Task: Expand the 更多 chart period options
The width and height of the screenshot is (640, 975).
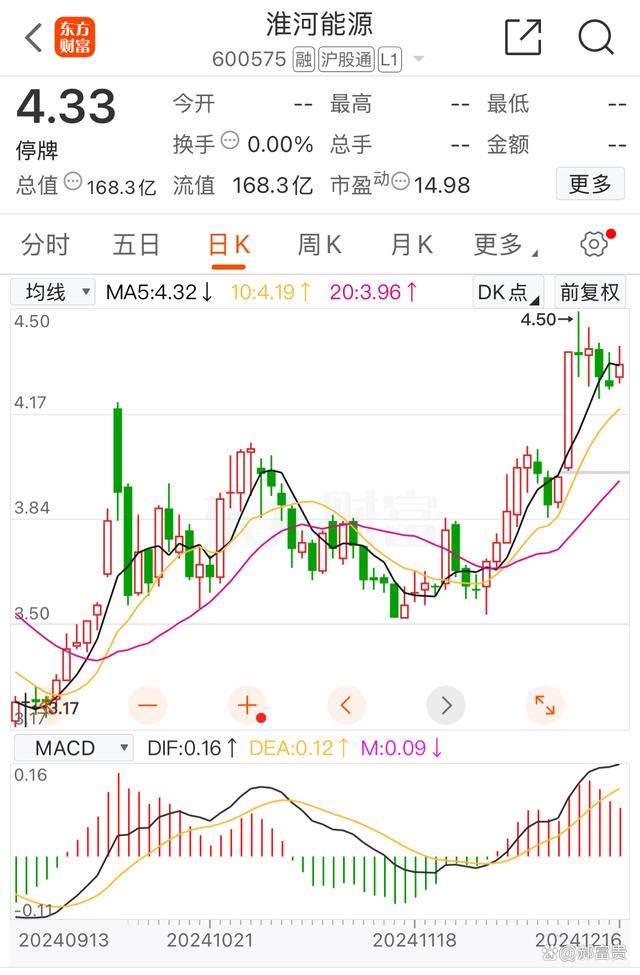Action: 503,244
